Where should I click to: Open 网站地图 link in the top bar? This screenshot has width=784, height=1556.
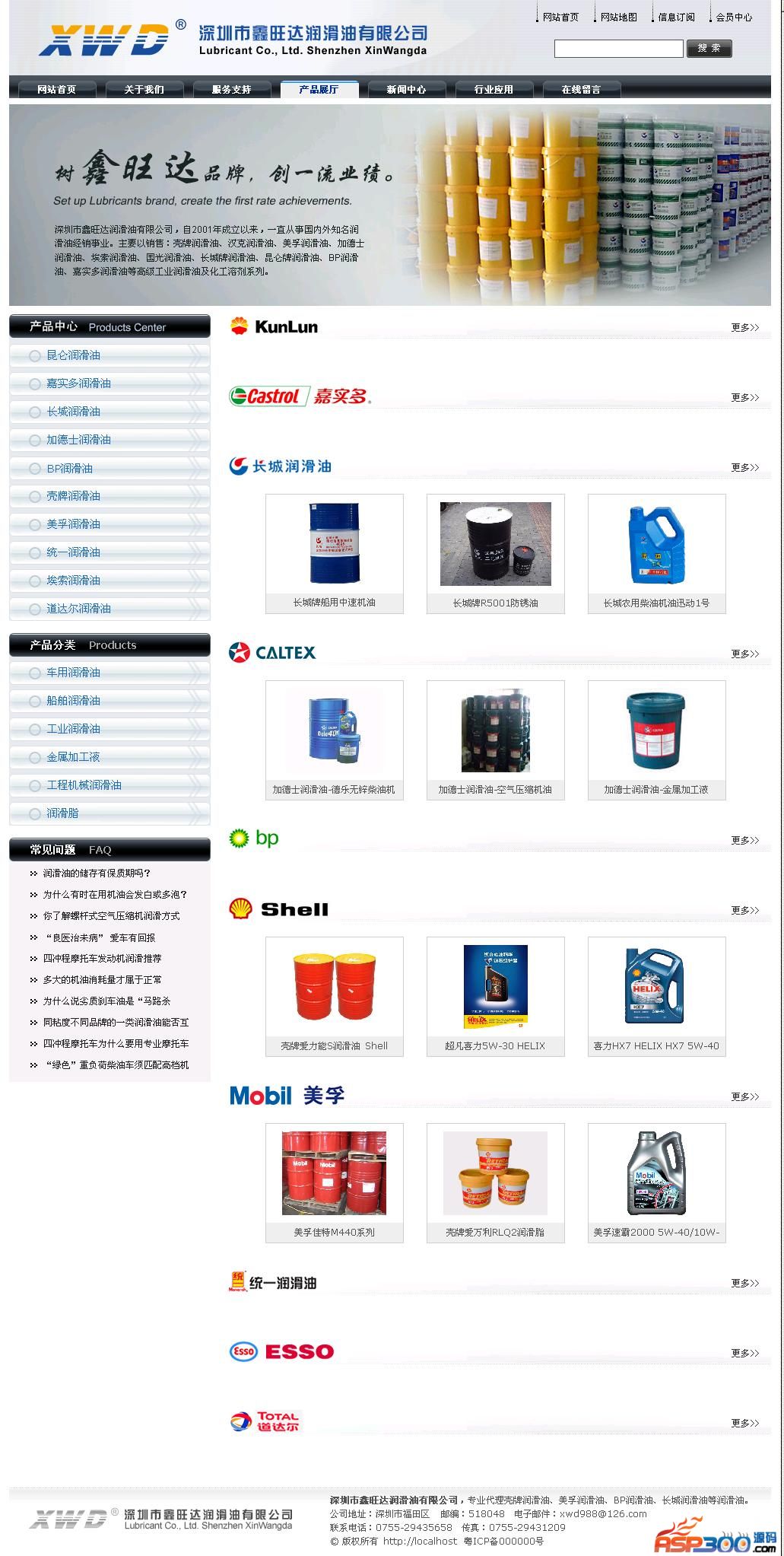[x=618, y=17]
